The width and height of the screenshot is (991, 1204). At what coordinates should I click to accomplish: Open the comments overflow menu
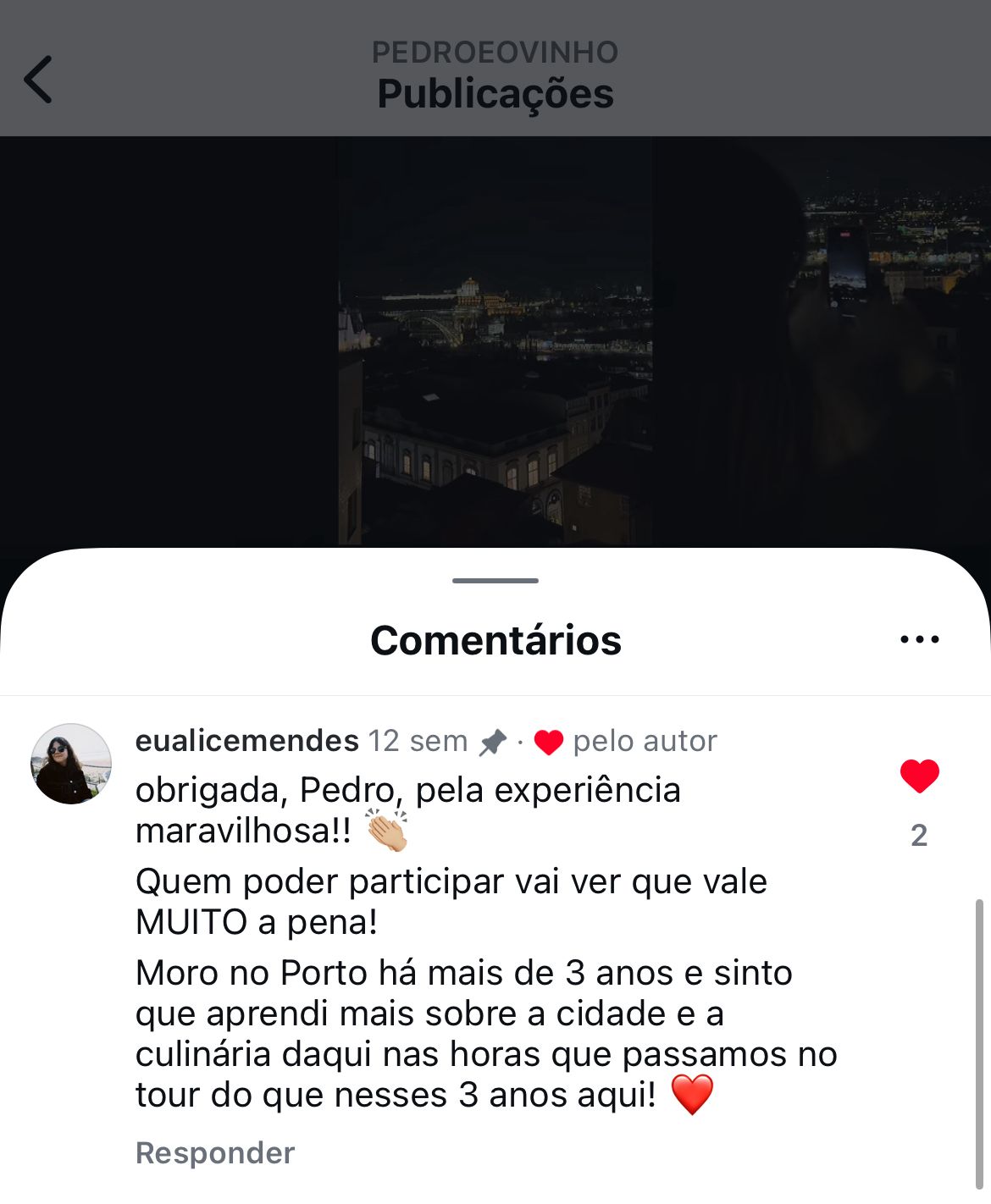pyautogui.click(x=919, y=640)
